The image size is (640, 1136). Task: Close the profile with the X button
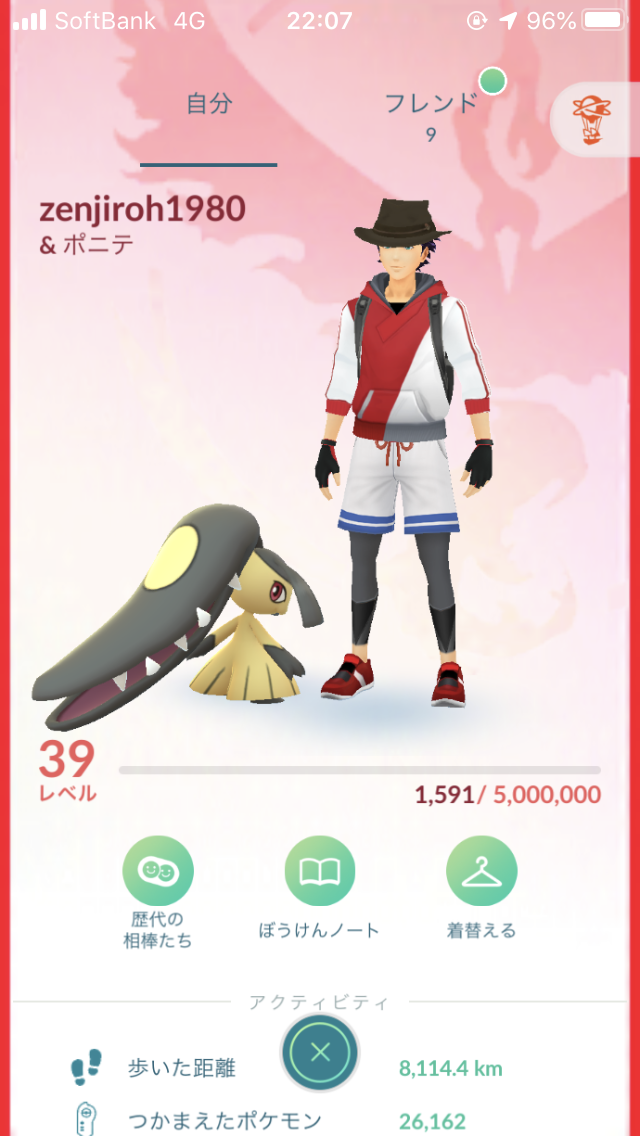coord(320,1052)
